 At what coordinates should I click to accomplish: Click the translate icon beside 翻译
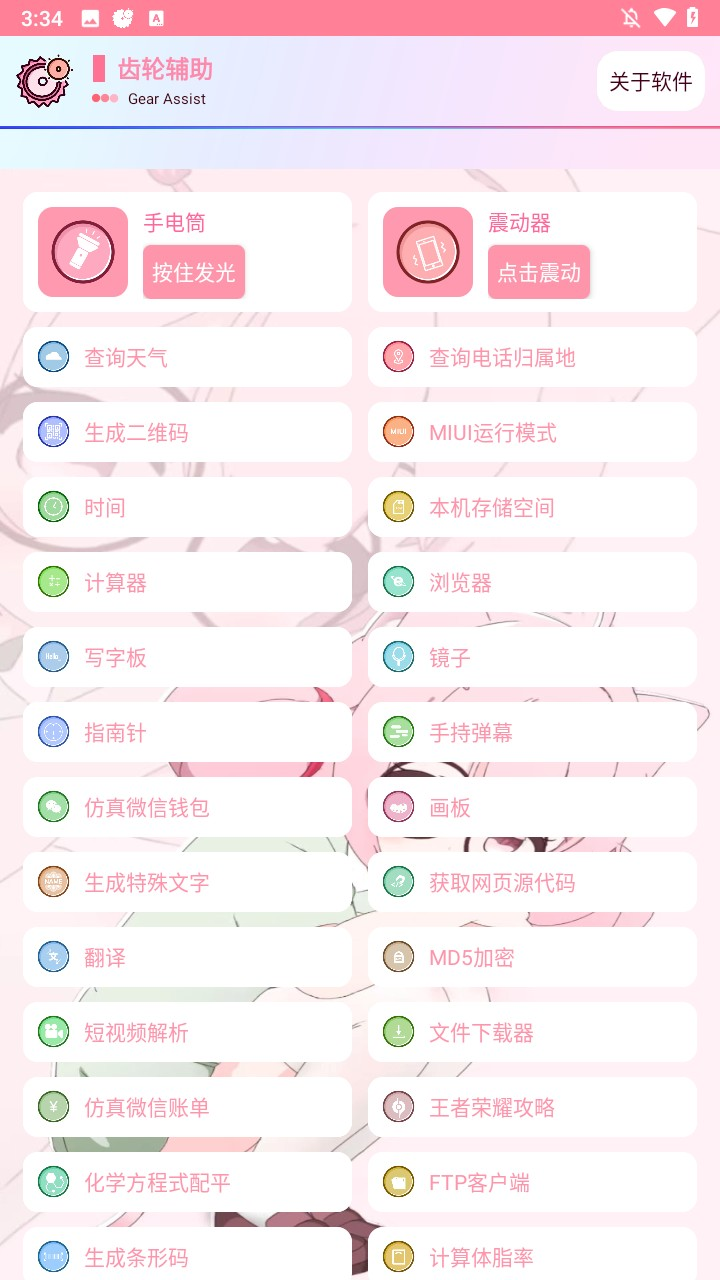53,957
